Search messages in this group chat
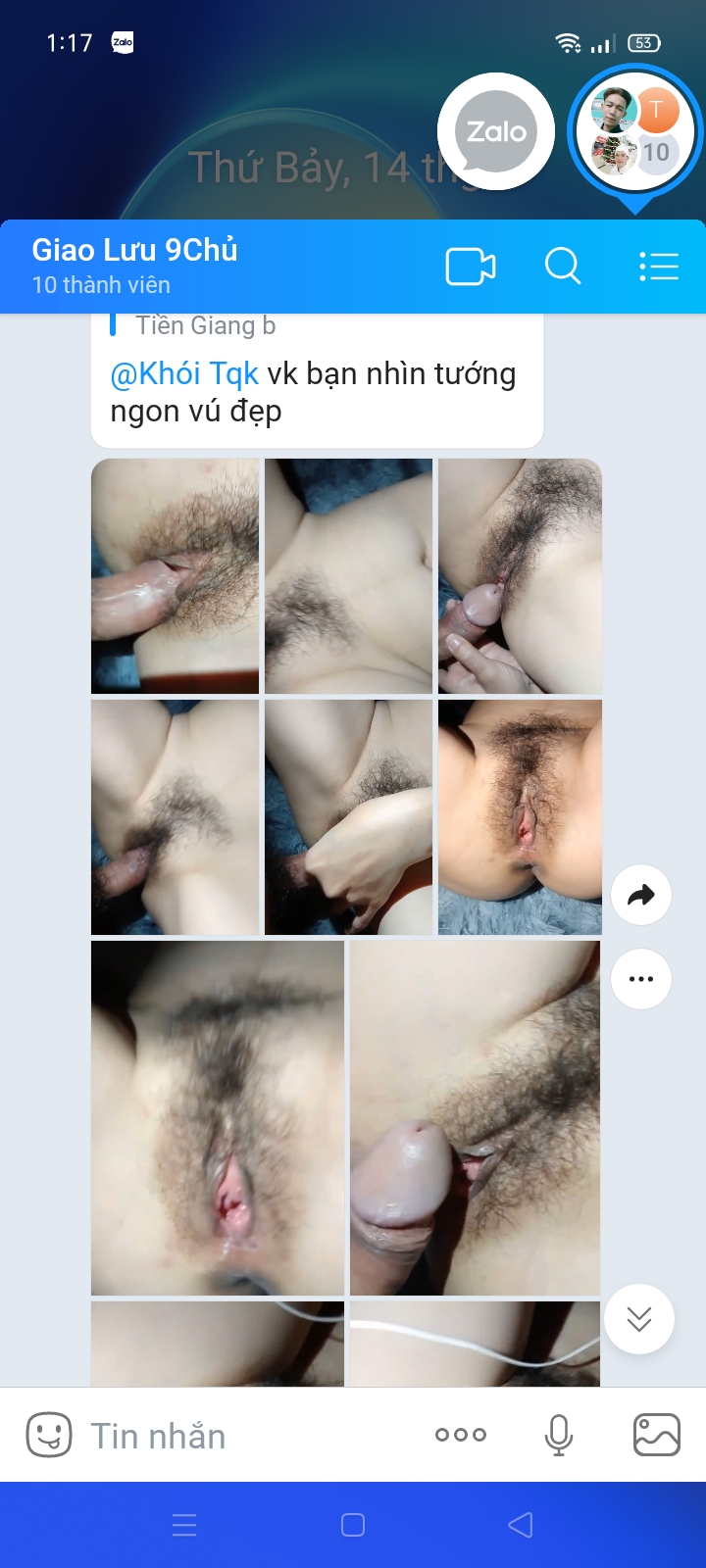 point(563,267)
